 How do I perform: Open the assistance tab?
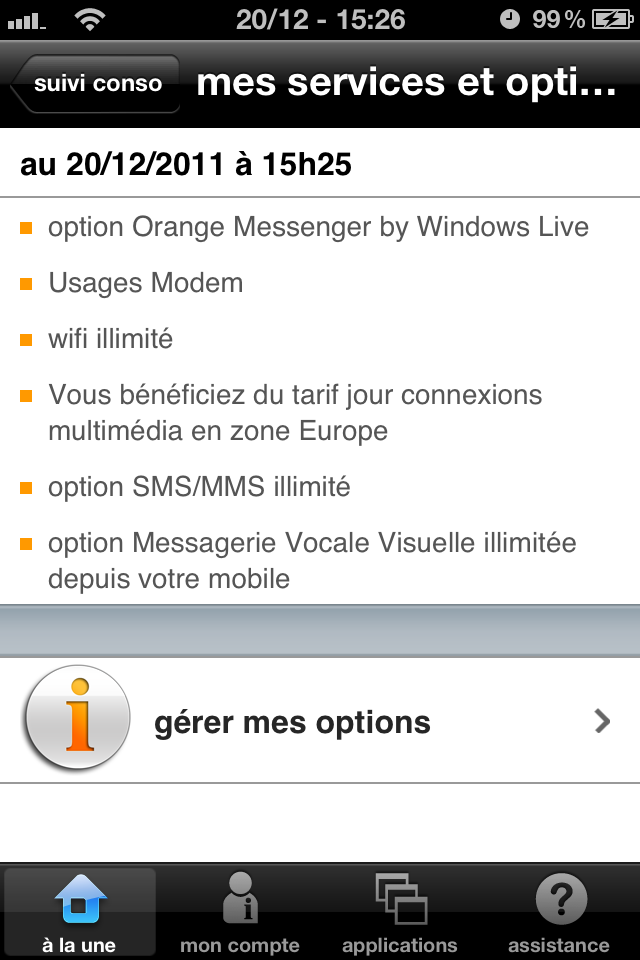coord(558,911)
